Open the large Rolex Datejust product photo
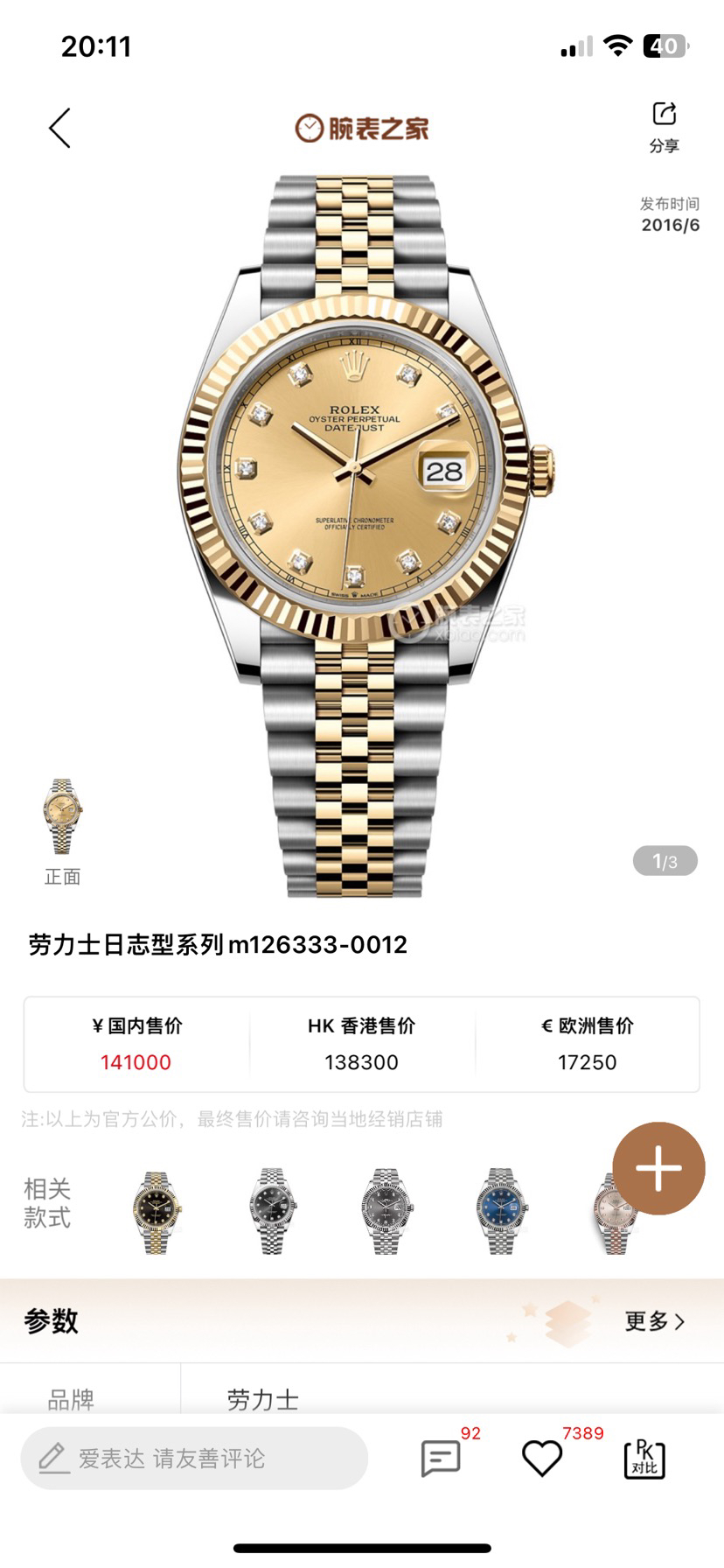 click(x=362, y=534)
